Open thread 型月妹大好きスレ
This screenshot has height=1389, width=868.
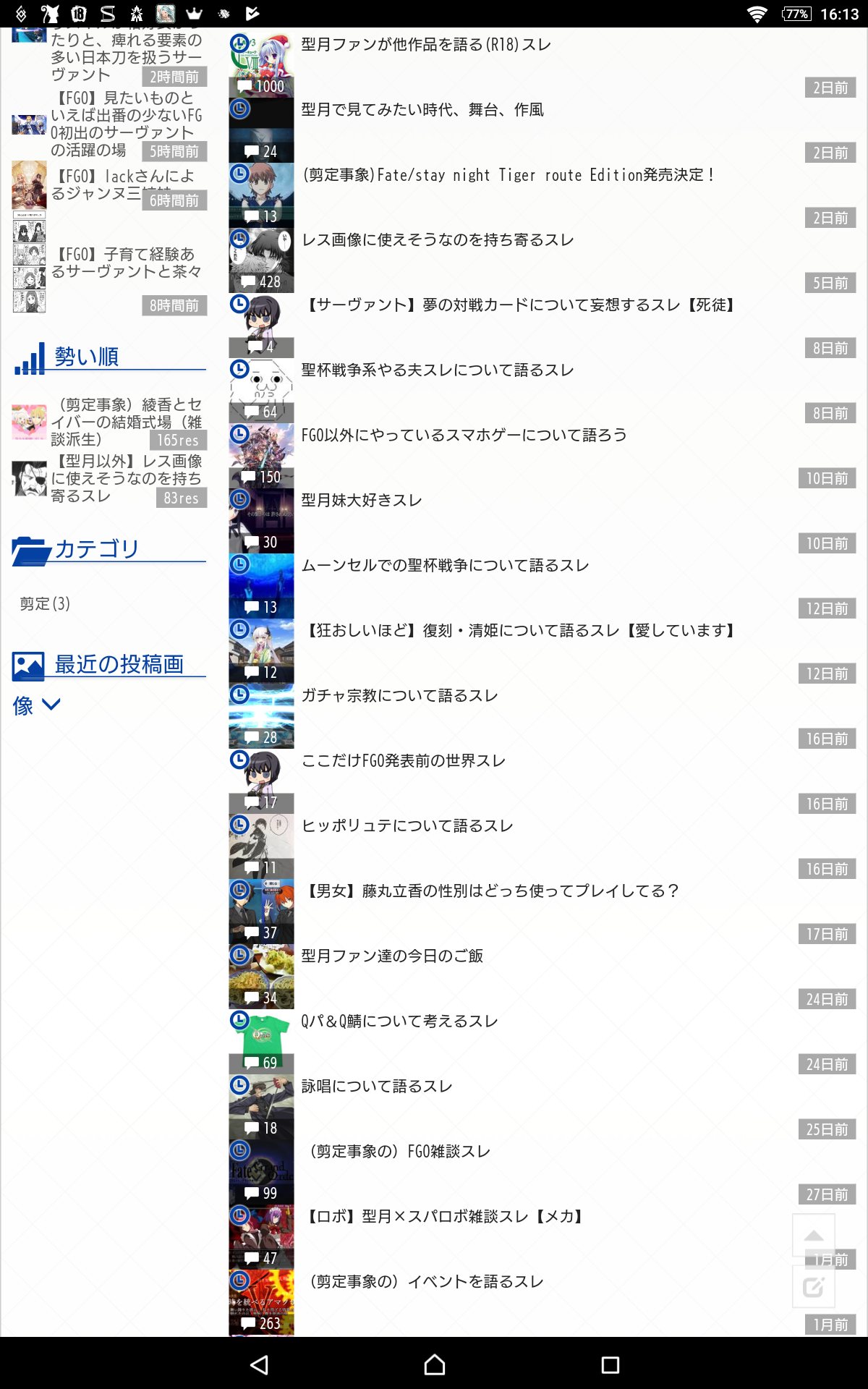[x=362, y=501]
